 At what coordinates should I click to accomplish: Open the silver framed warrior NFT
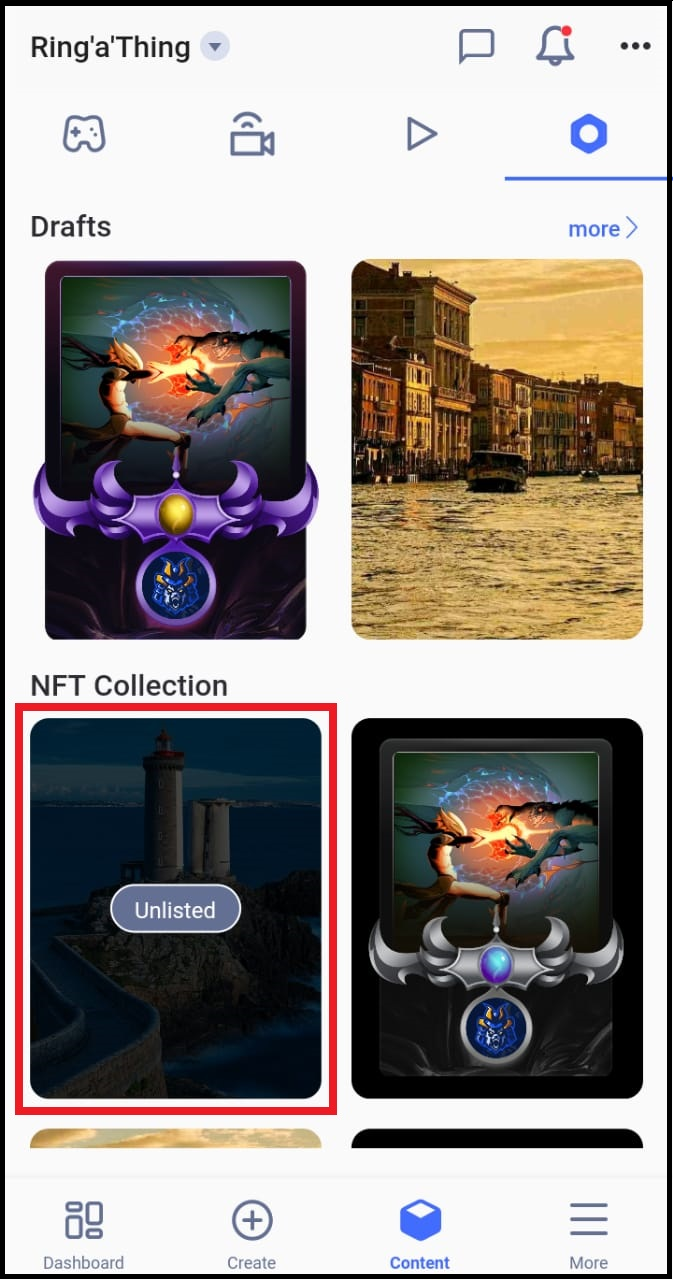(497, 908)
